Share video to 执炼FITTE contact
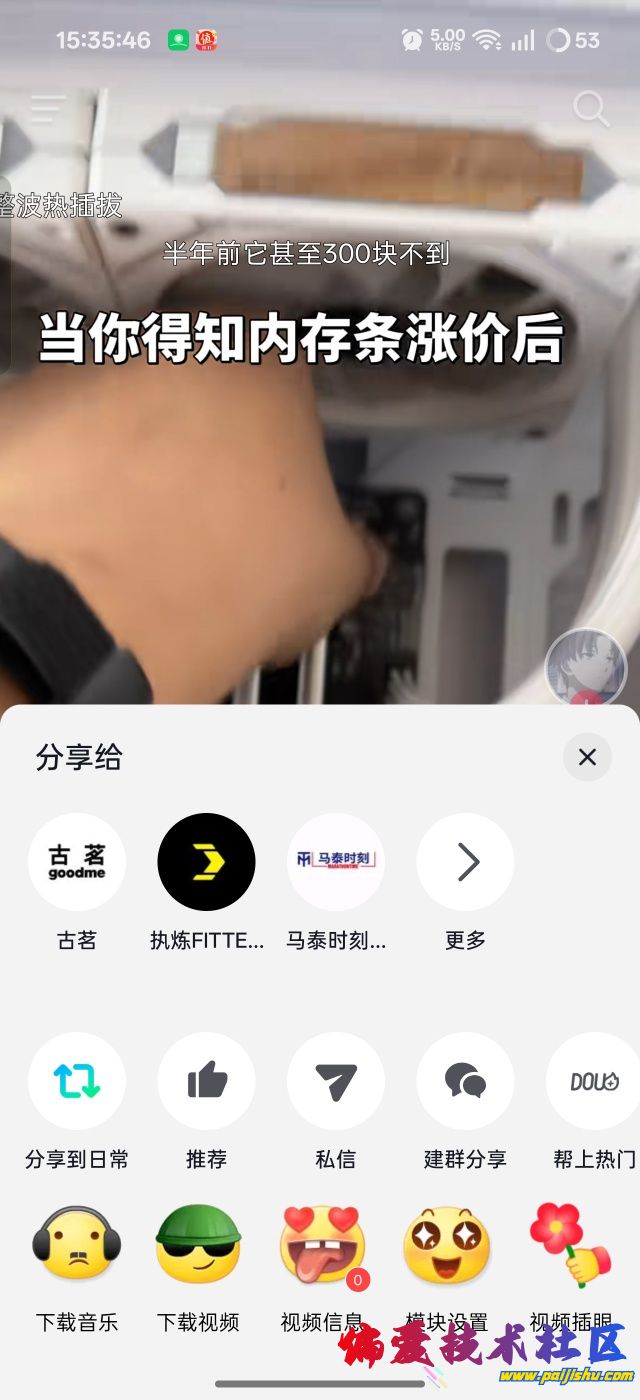This screenshot has height=1400, width=640. click(x=206, y=862)
